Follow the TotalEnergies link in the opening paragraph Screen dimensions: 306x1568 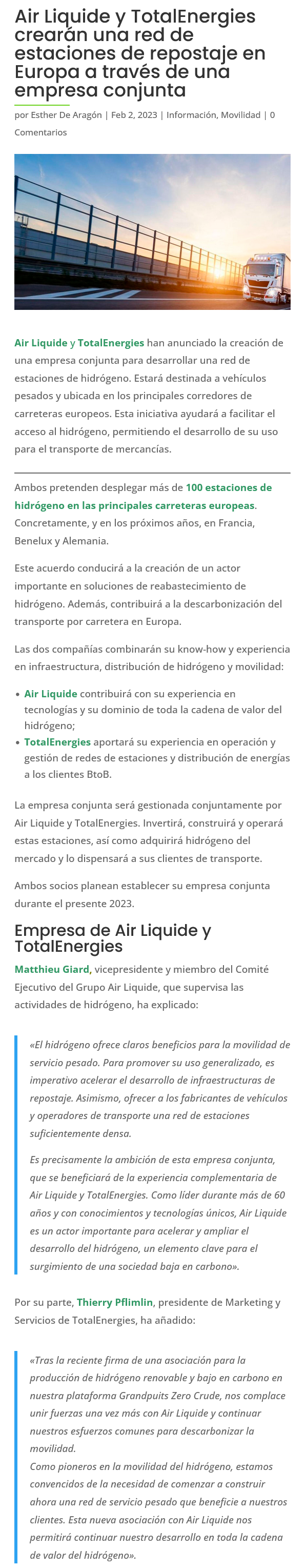(x=111, y=343)
